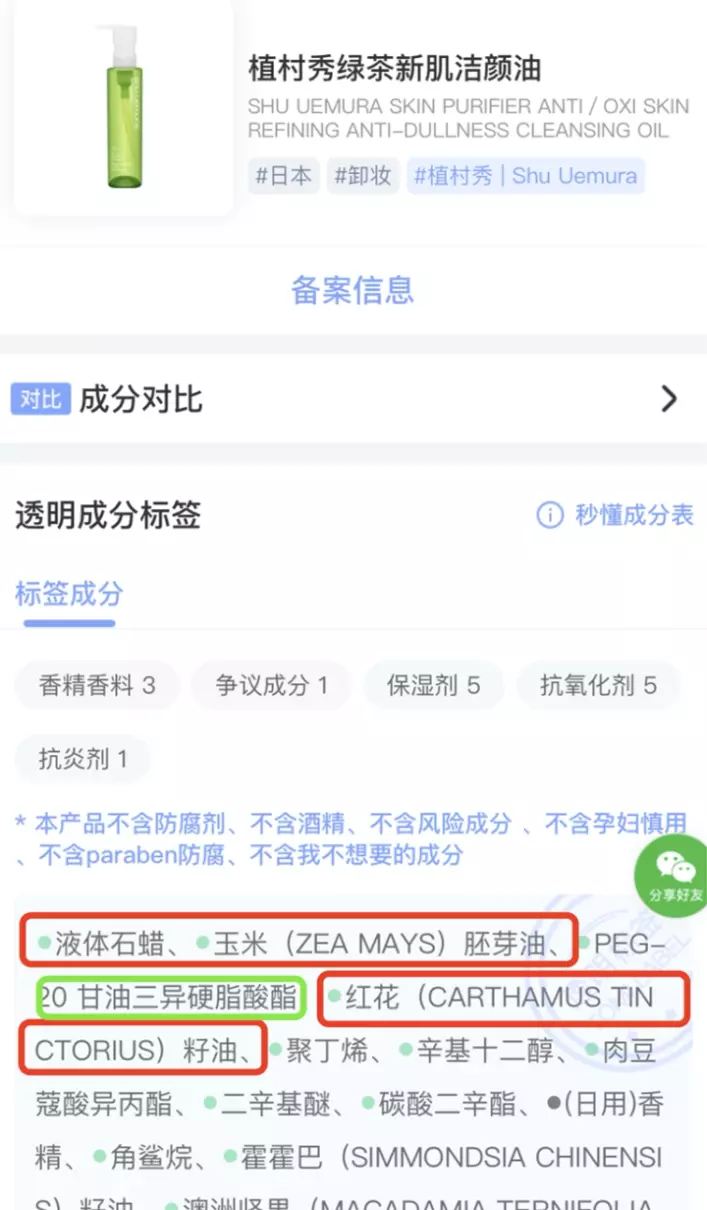Filter by 争议成分 1 chip
Viewport: 707px width, 1210px height.
click(x=271, y=685)
